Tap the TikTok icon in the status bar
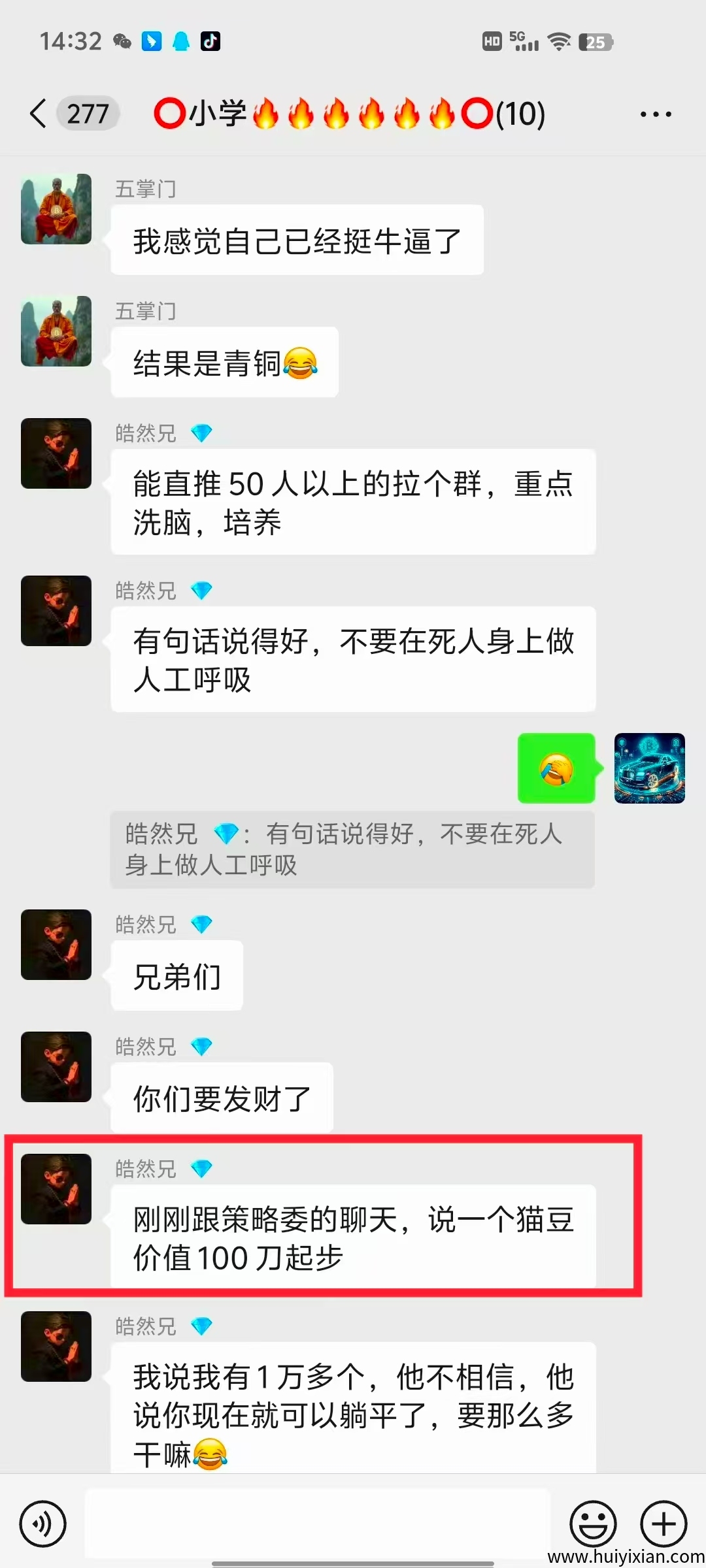This screenshot has width=706, height=1568. coord(209,41)
